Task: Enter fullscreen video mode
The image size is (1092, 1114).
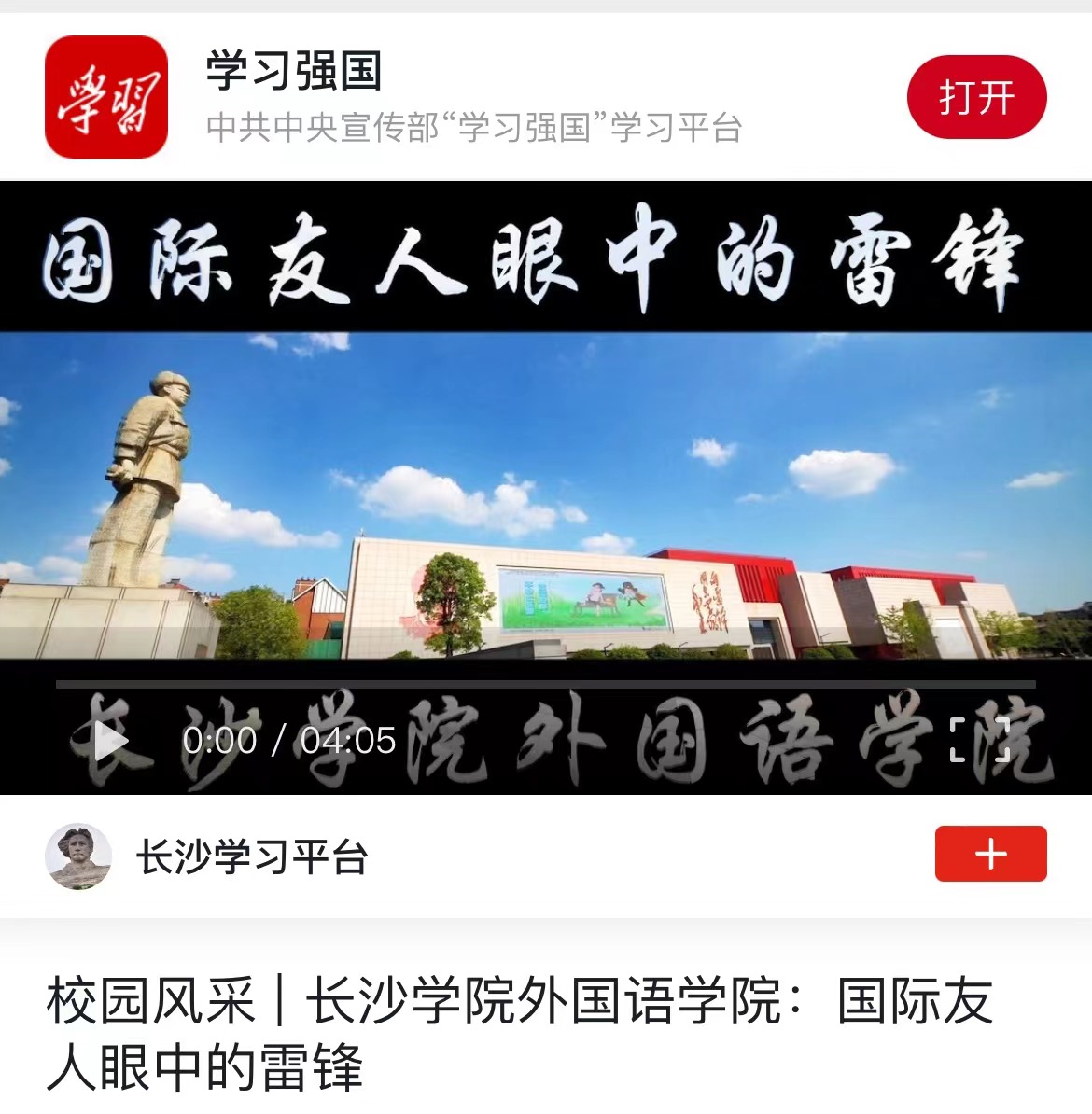Action: pos(979,741)
